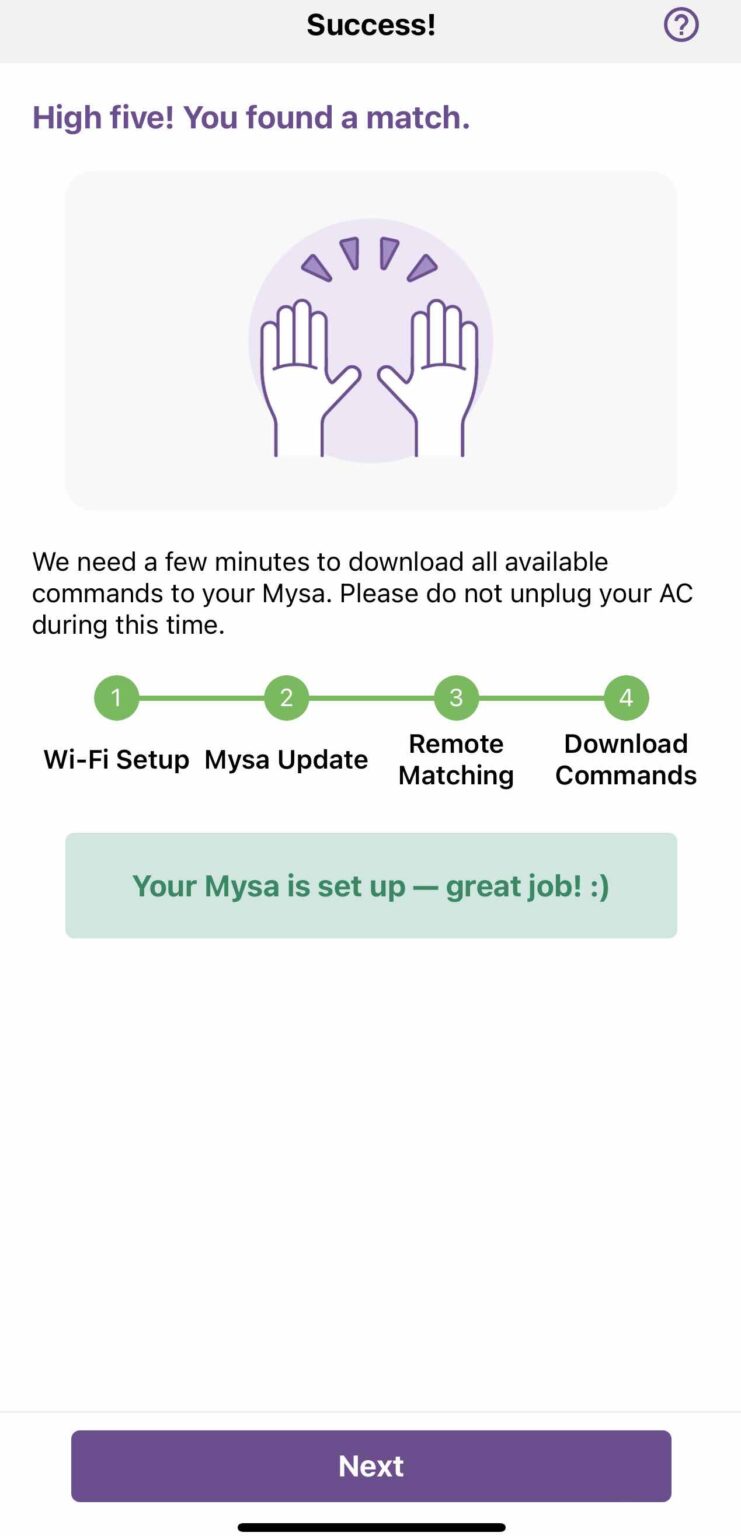
Task: Tap the question mark inside the help circle
Action: [x=680, y=24]
